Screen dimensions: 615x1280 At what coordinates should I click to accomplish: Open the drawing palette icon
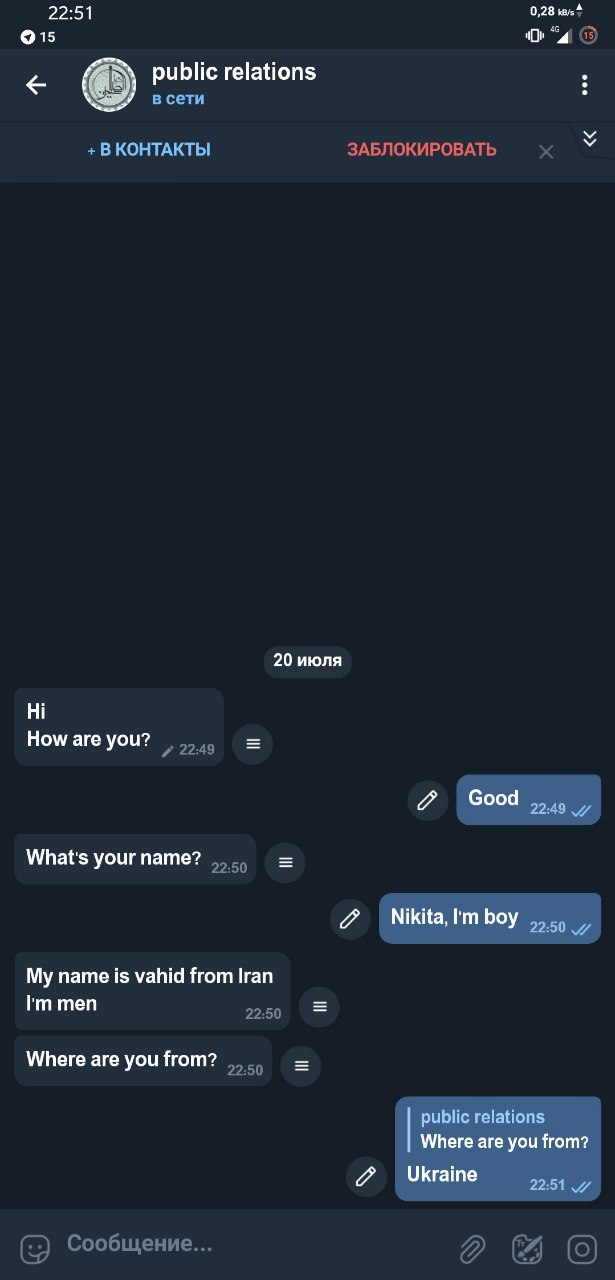[x=527, y=1248]
